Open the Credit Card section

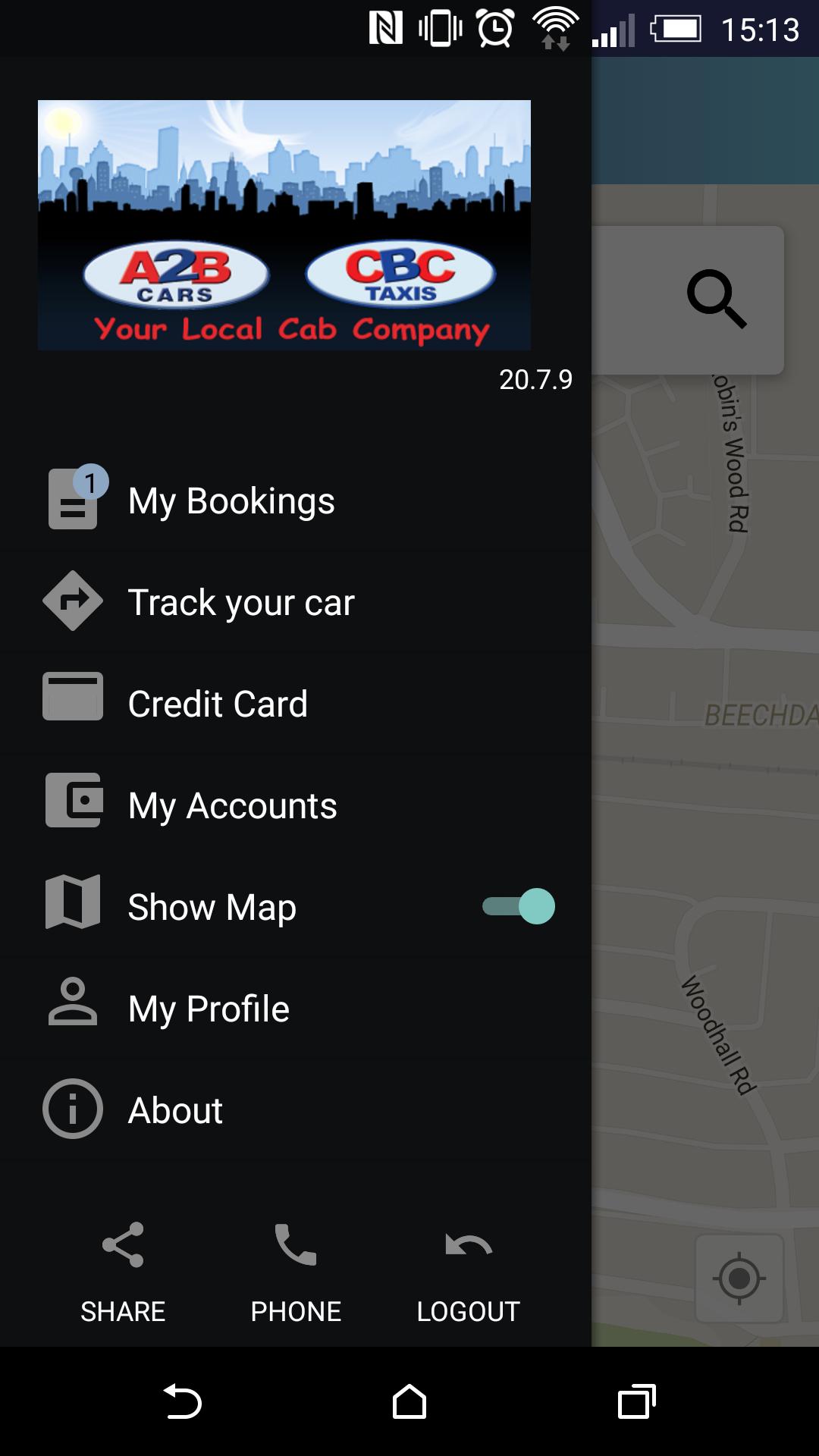pos(218,704)
